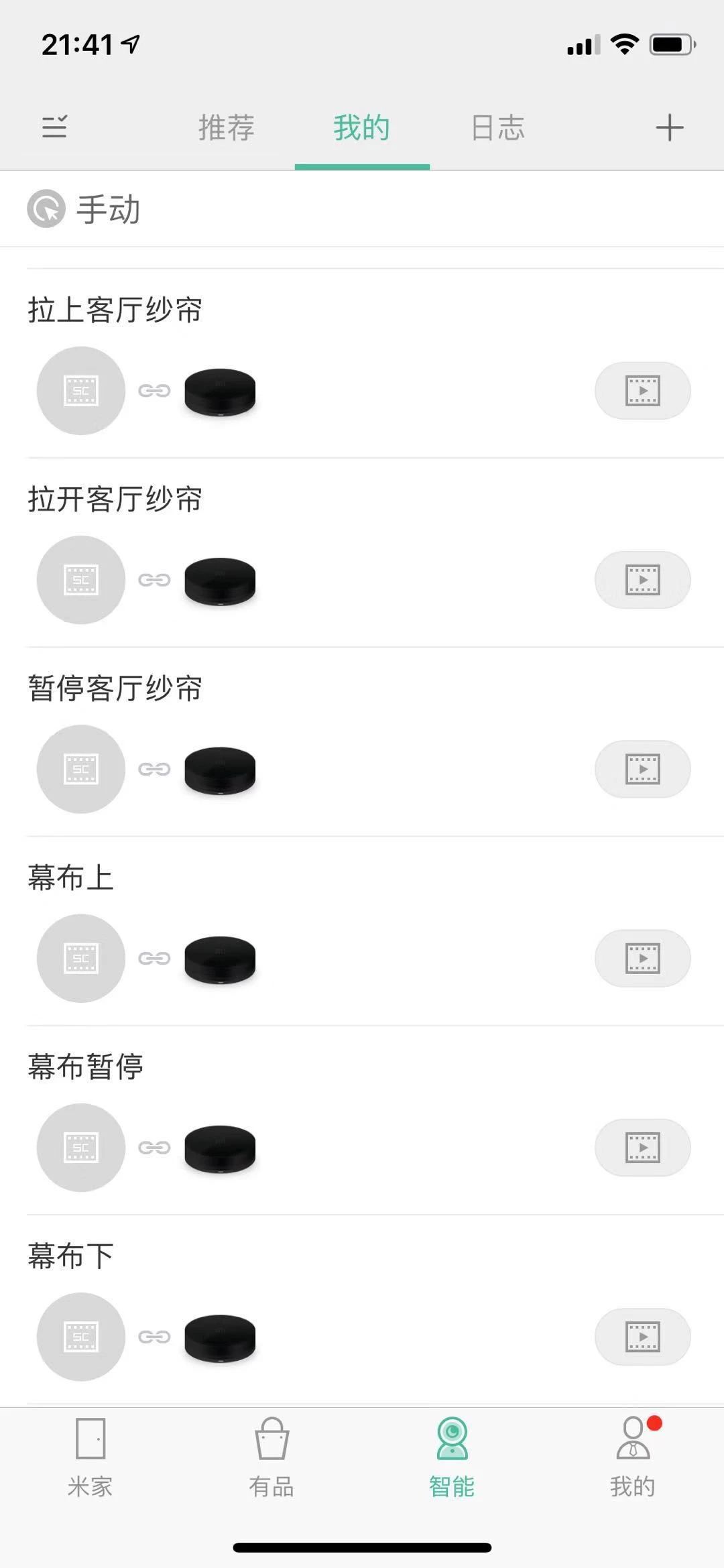
Task: Open the list edit icon at top left
Action: (54, 127)
